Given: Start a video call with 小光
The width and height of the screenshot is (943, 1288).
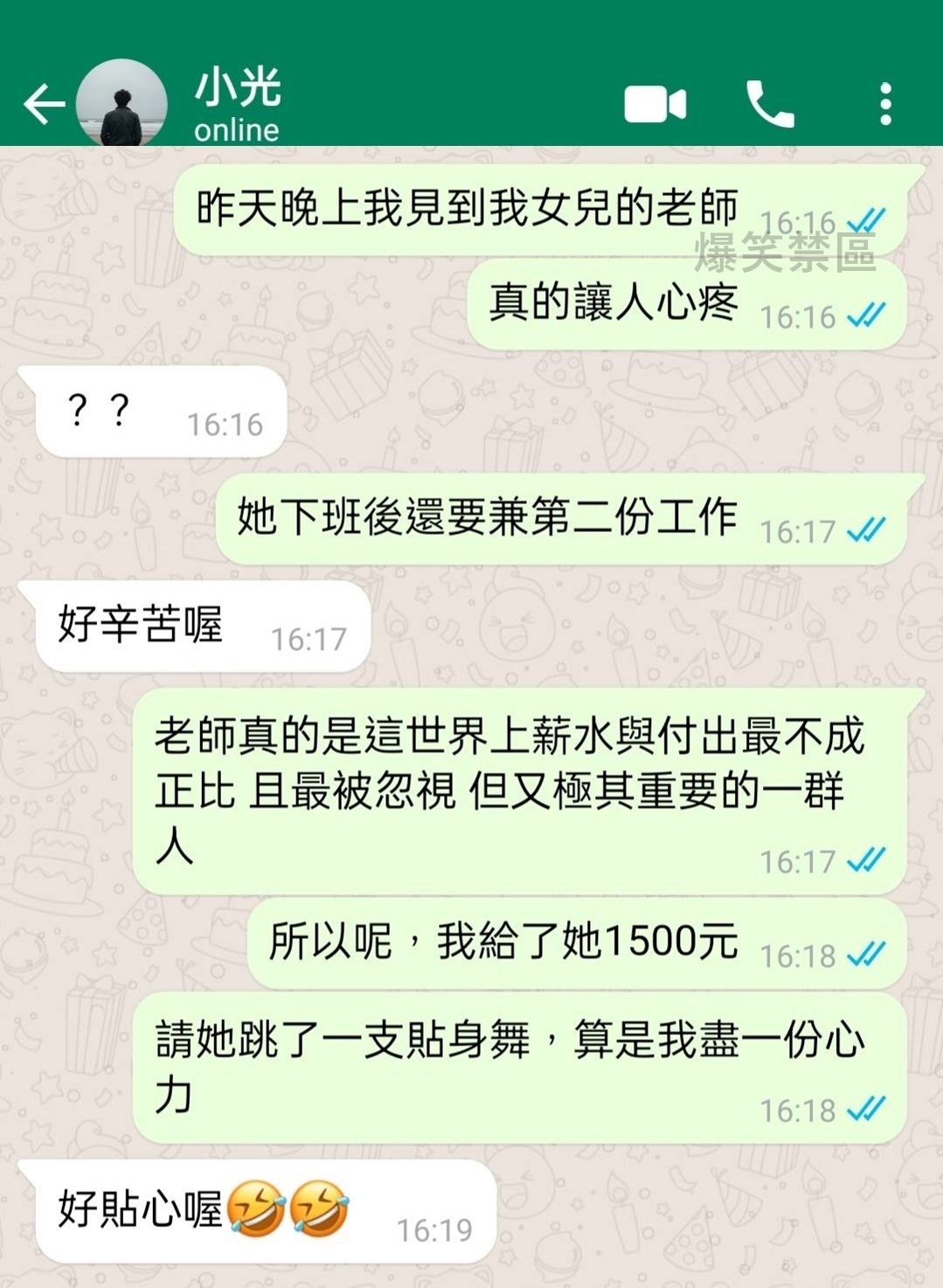Looking at the screenshot, I should click(655, 104).
